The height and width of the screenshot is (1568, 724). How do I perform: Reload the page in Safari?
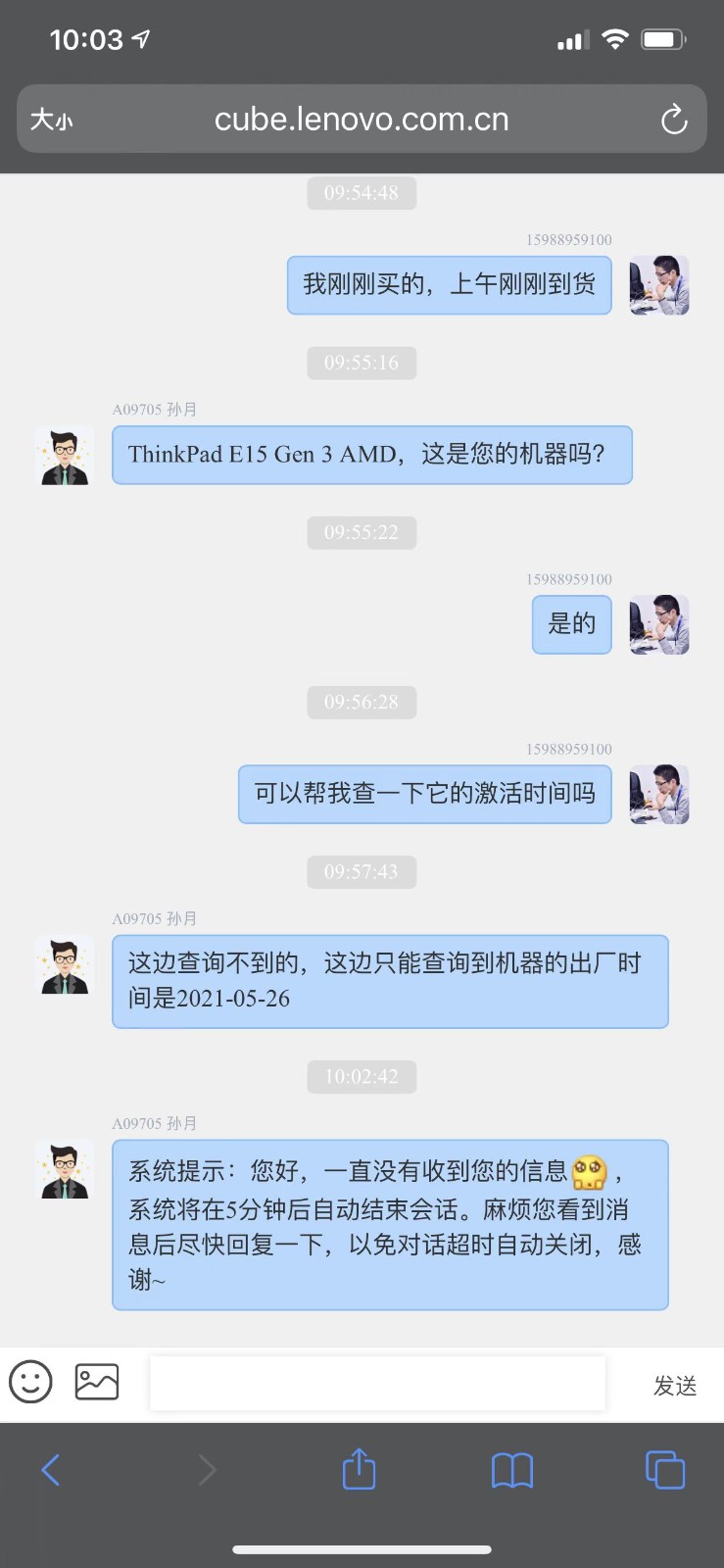(674, 120)
